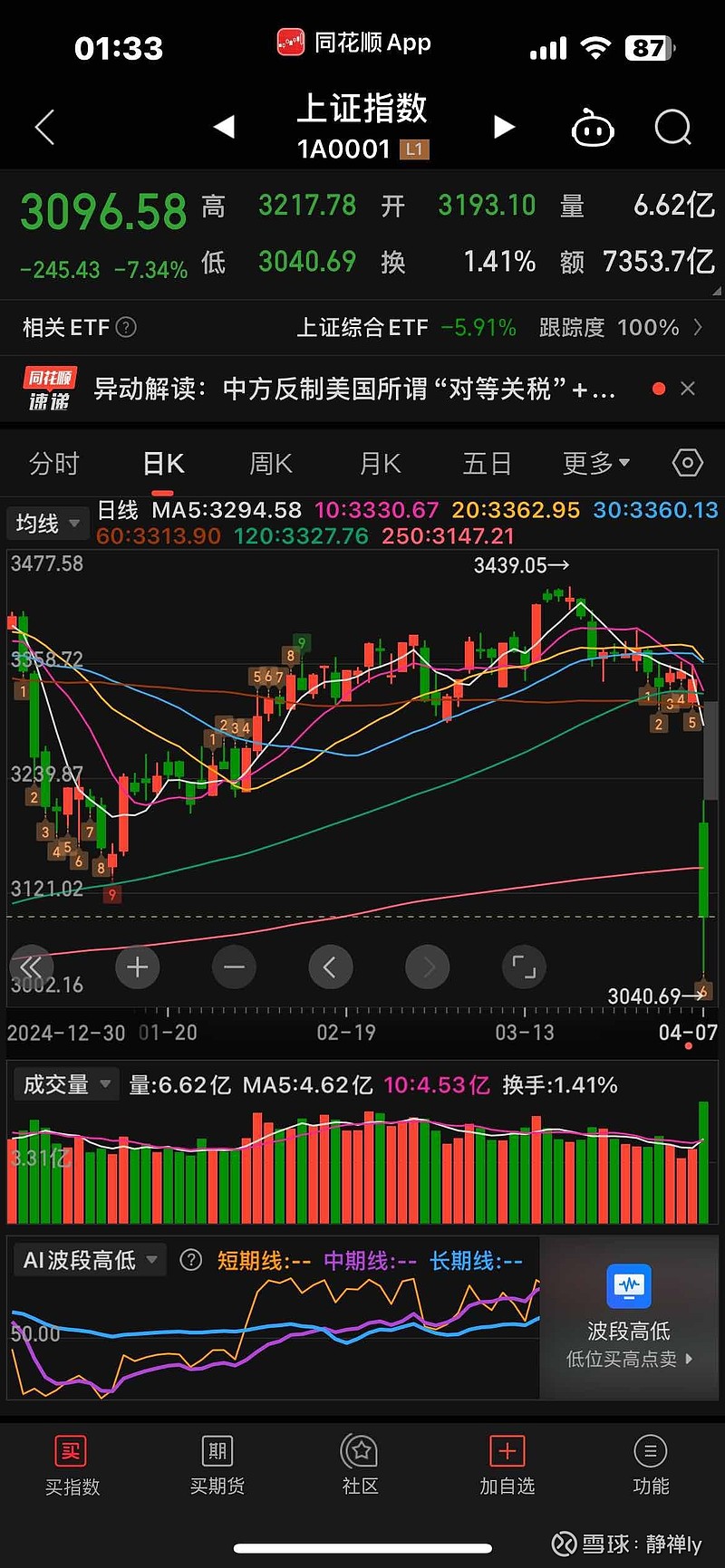Viewport: 725px width, 1568px height.
Task: Expand the chart to fullscreen
Action: coord(524,967)
